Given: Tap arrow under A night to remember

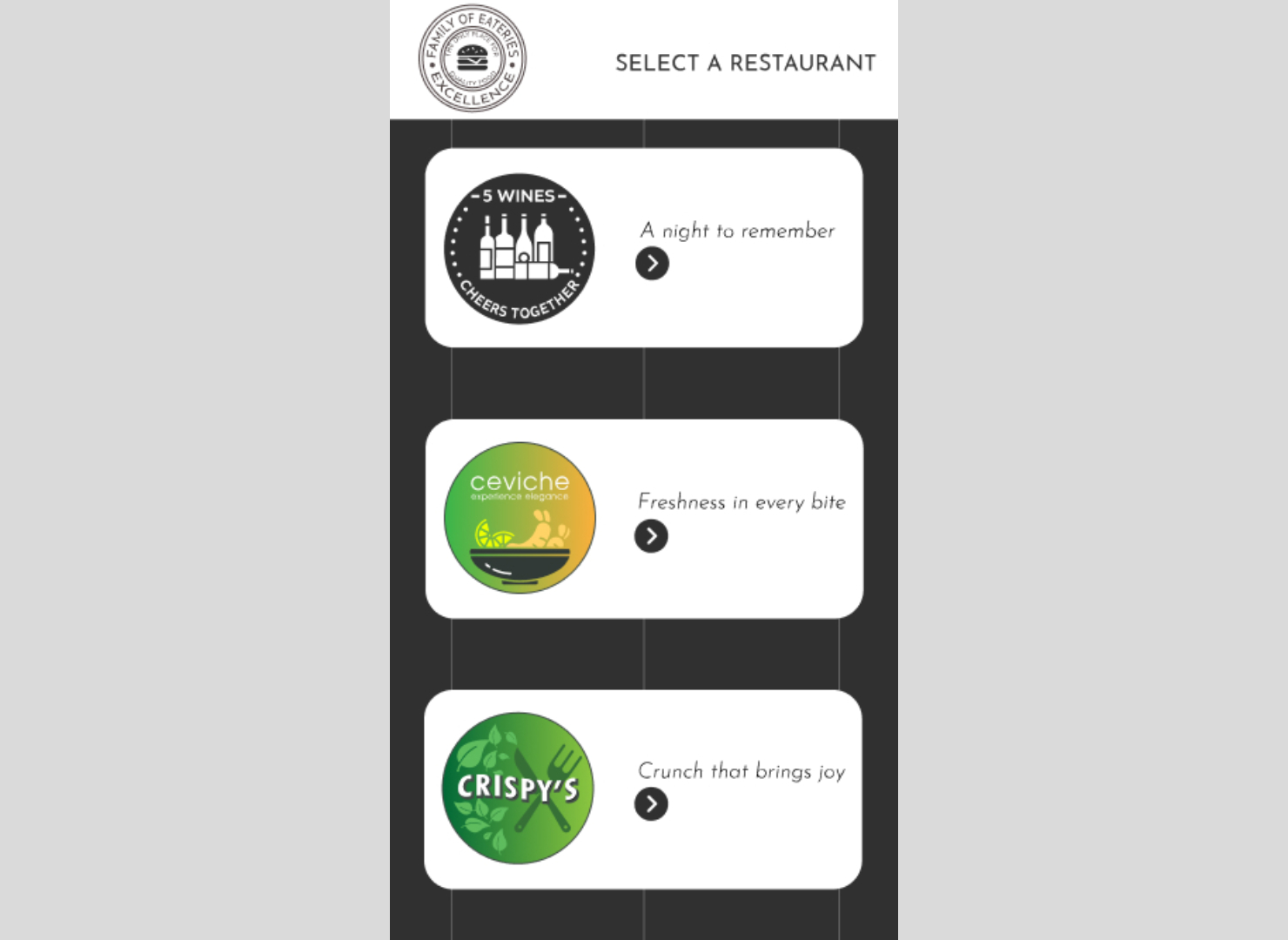Looking at the screenshot, I should coord(652,264).
